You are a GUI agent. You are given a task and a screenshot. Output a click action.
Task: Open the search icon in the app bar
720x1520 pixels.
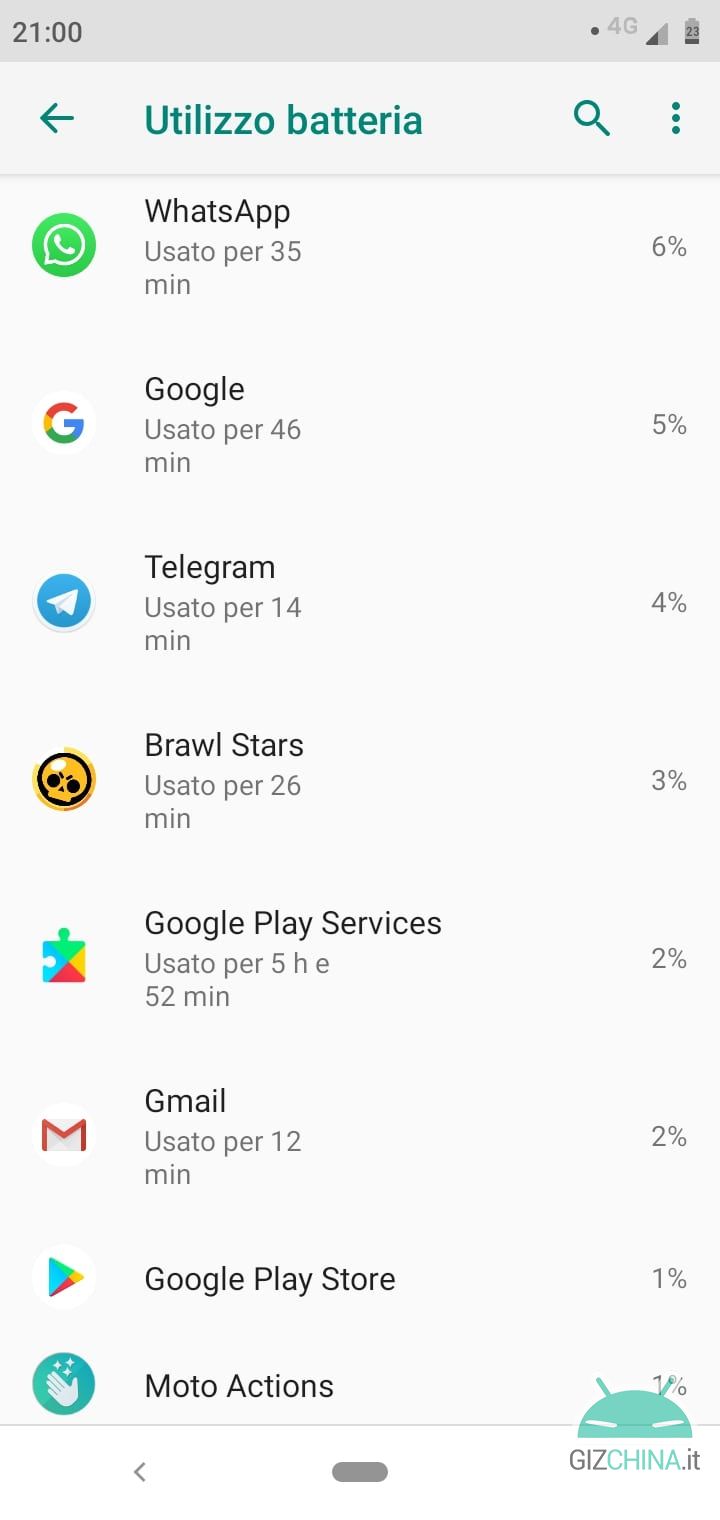(x=592, y=119)
